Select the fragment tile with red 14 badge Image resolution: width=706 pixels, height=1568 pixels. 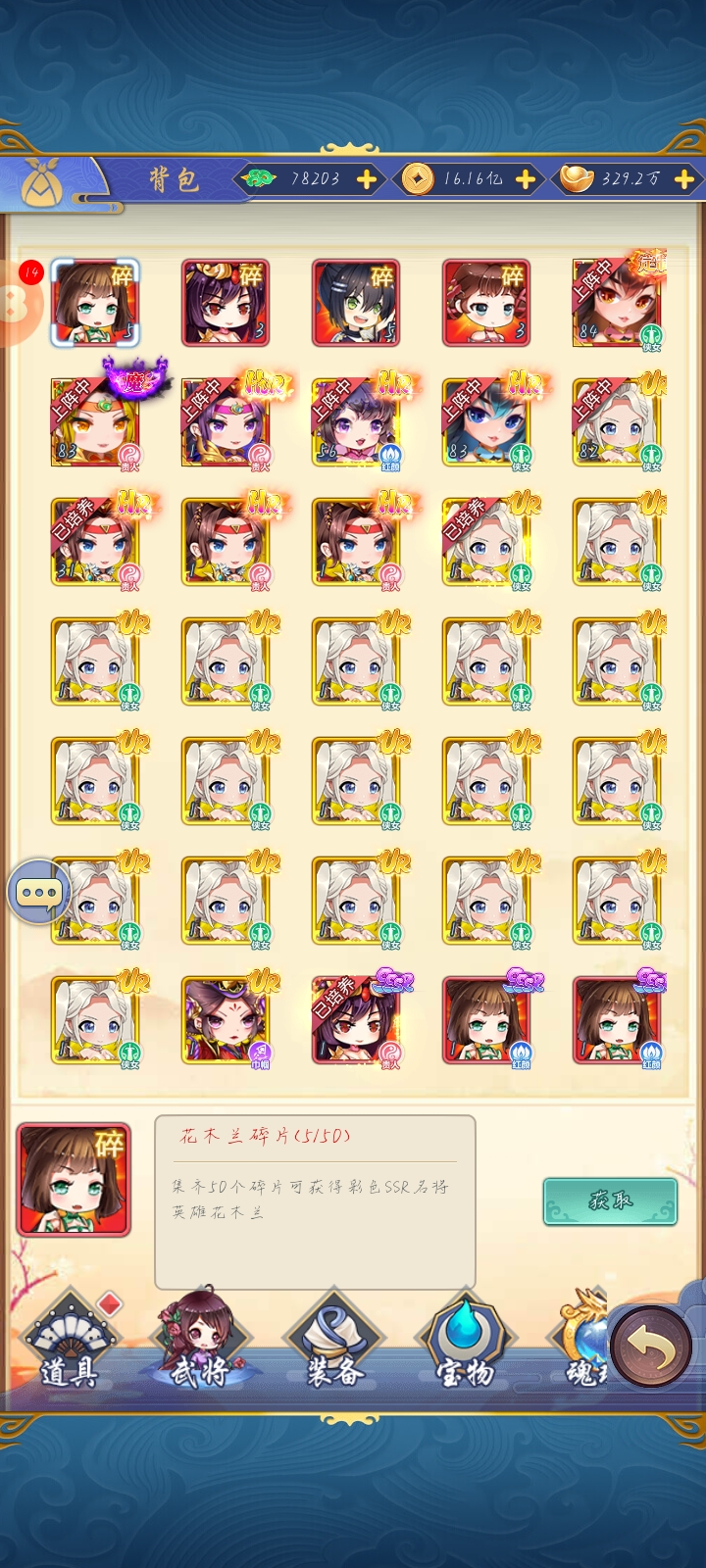pyautogui.click(x=95, y=303)
